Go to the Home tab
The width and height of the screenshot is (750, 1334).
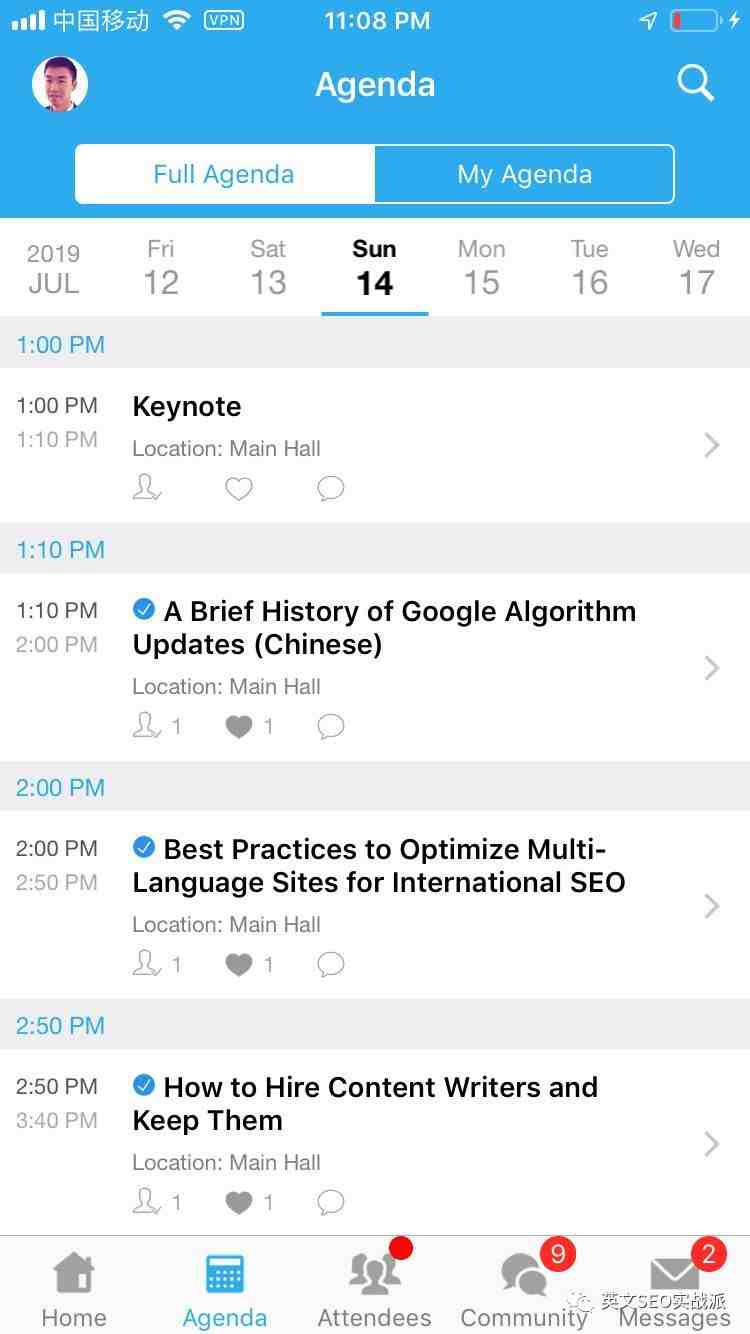tap(74, 1290)
